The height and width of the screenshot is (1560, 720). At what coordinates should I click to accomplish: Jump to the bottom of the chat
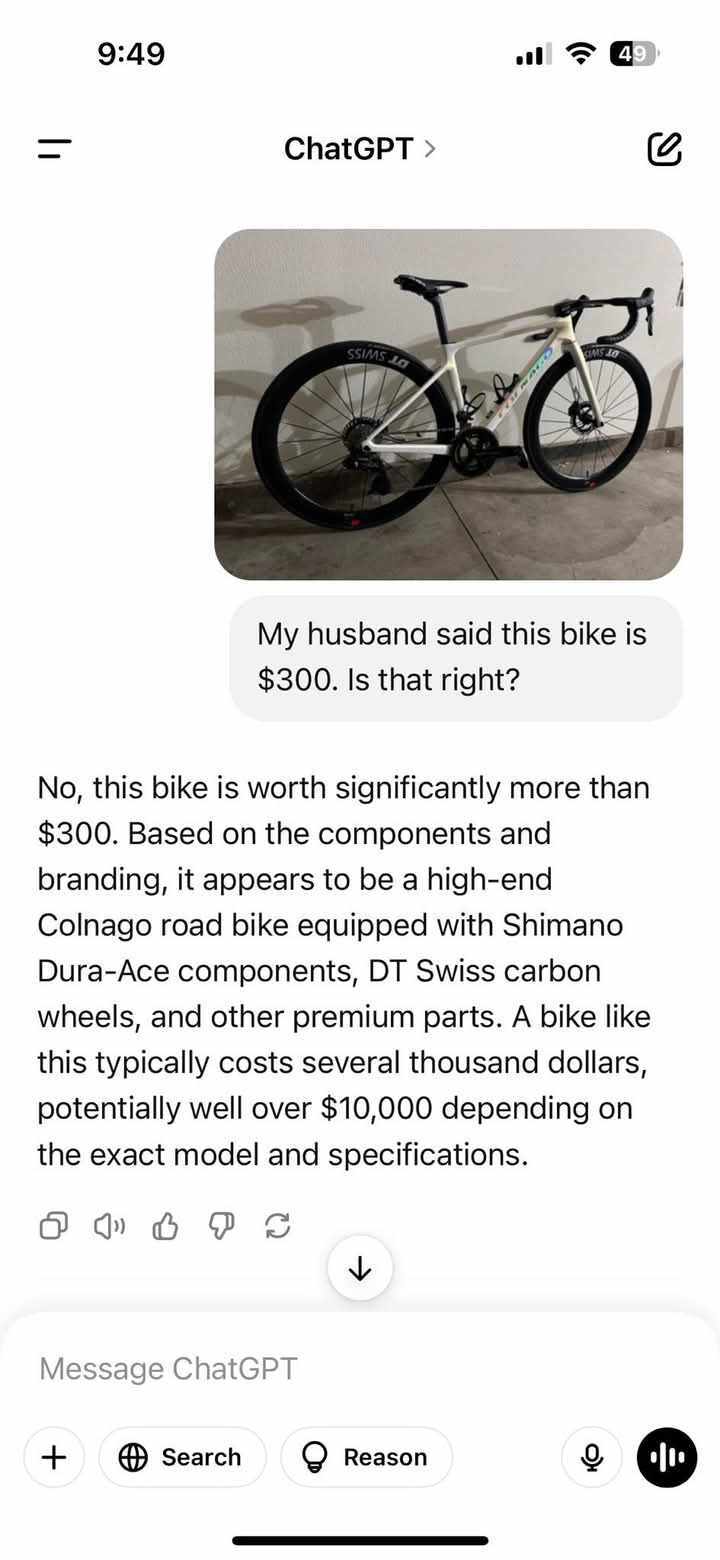[x=360, y=1269]
